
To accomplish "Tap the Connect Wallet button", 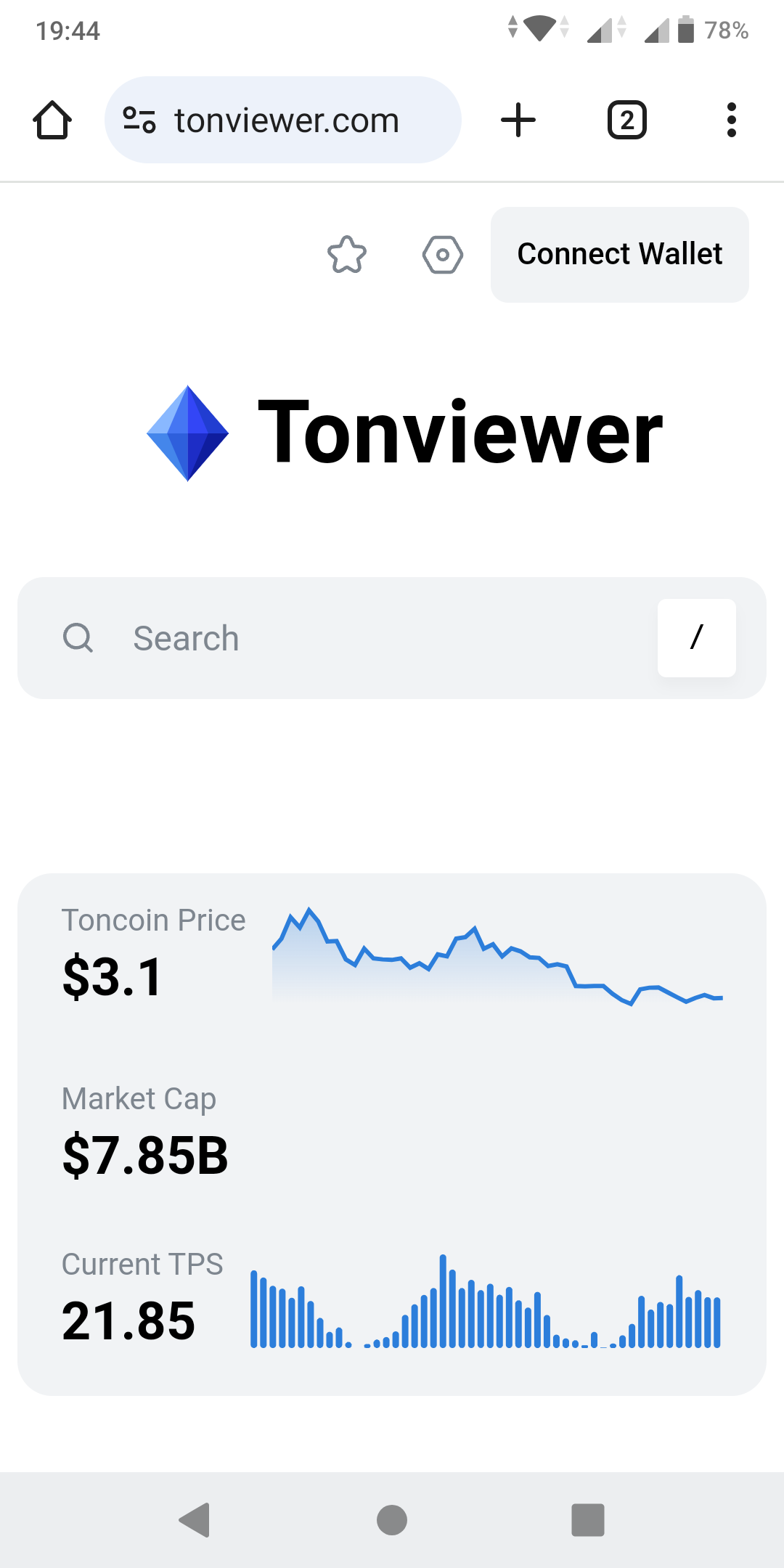I will (x=619, y=255).
